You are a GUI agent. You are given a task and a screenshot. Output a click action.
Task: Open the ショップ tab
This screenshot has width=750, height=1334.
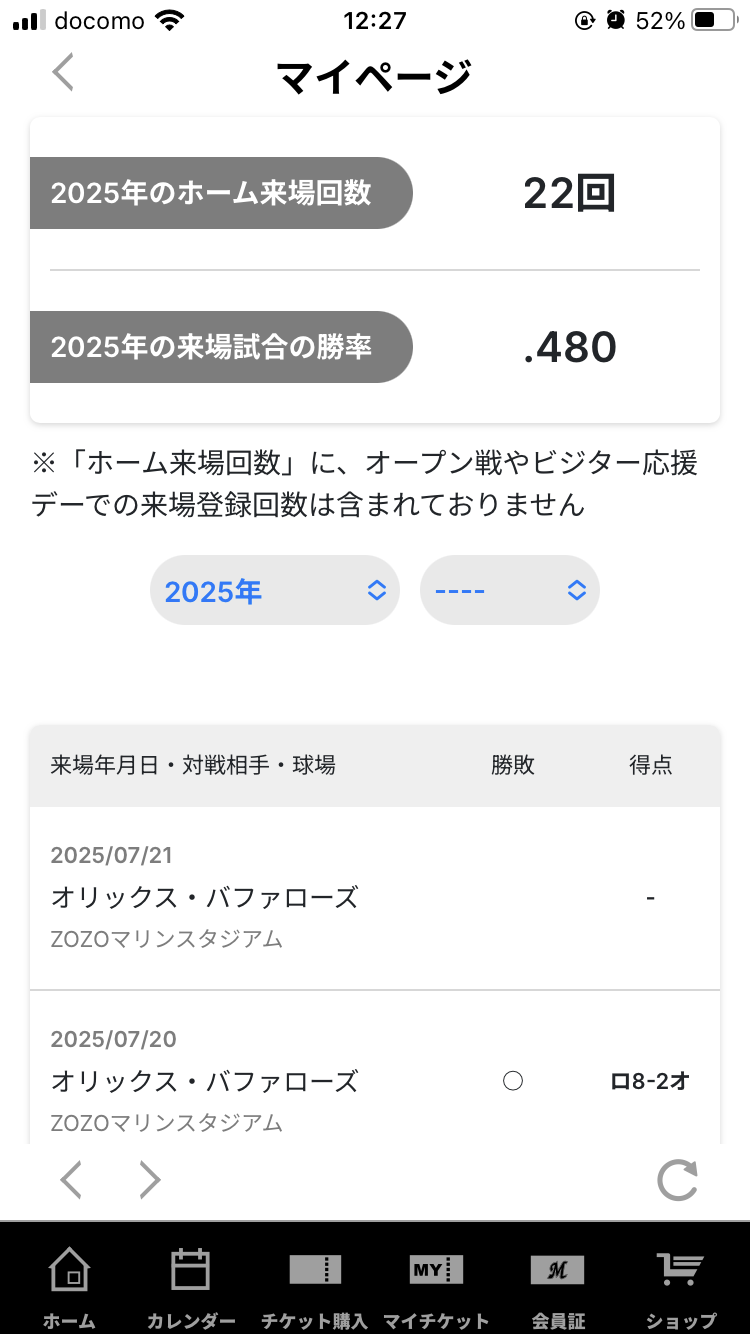click(681, 1288)
